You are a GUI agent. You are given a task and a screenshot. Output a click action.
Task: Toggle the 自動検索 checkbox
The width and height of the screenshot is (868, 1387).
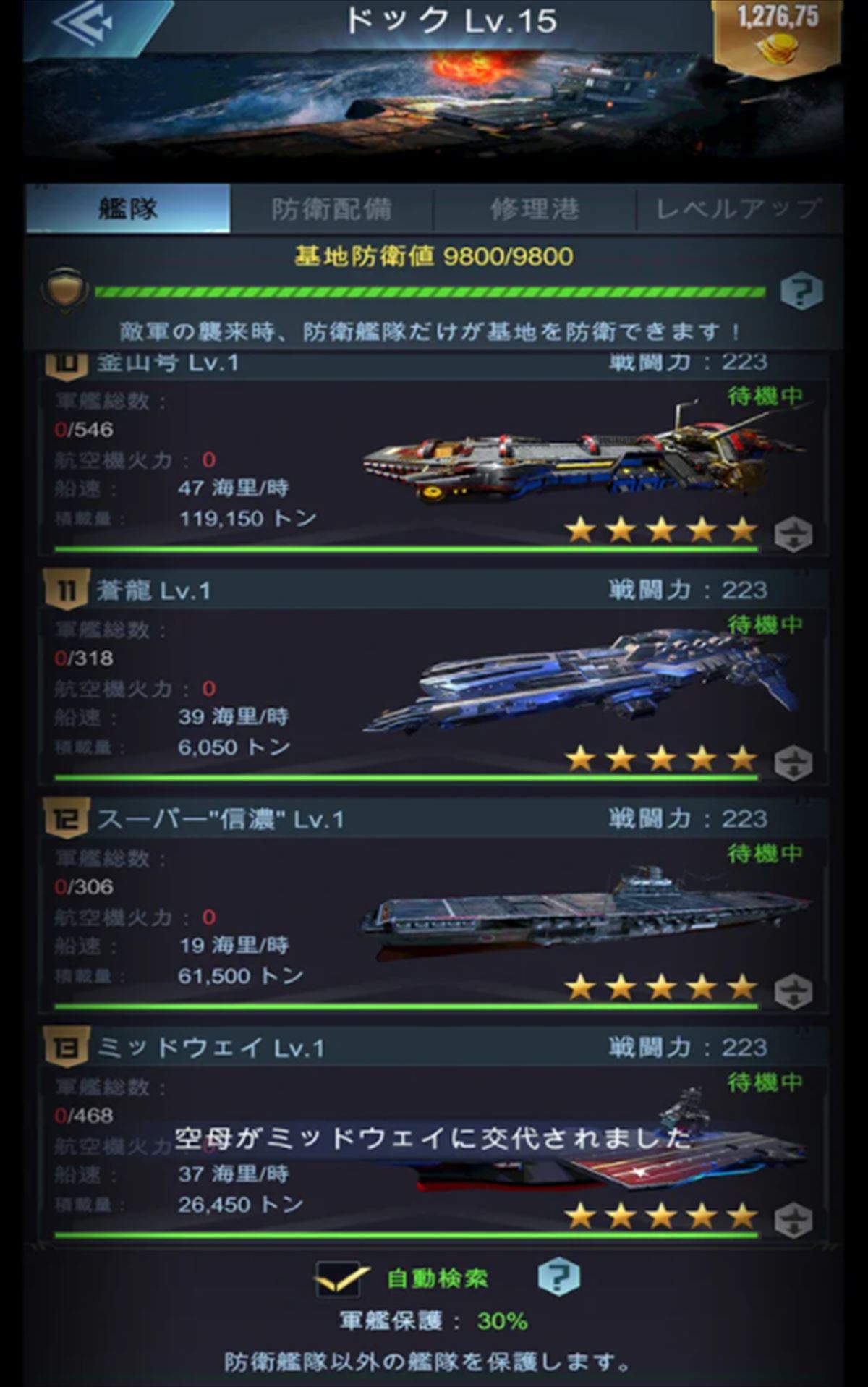pyautogui.click(x=338, y=1279)
